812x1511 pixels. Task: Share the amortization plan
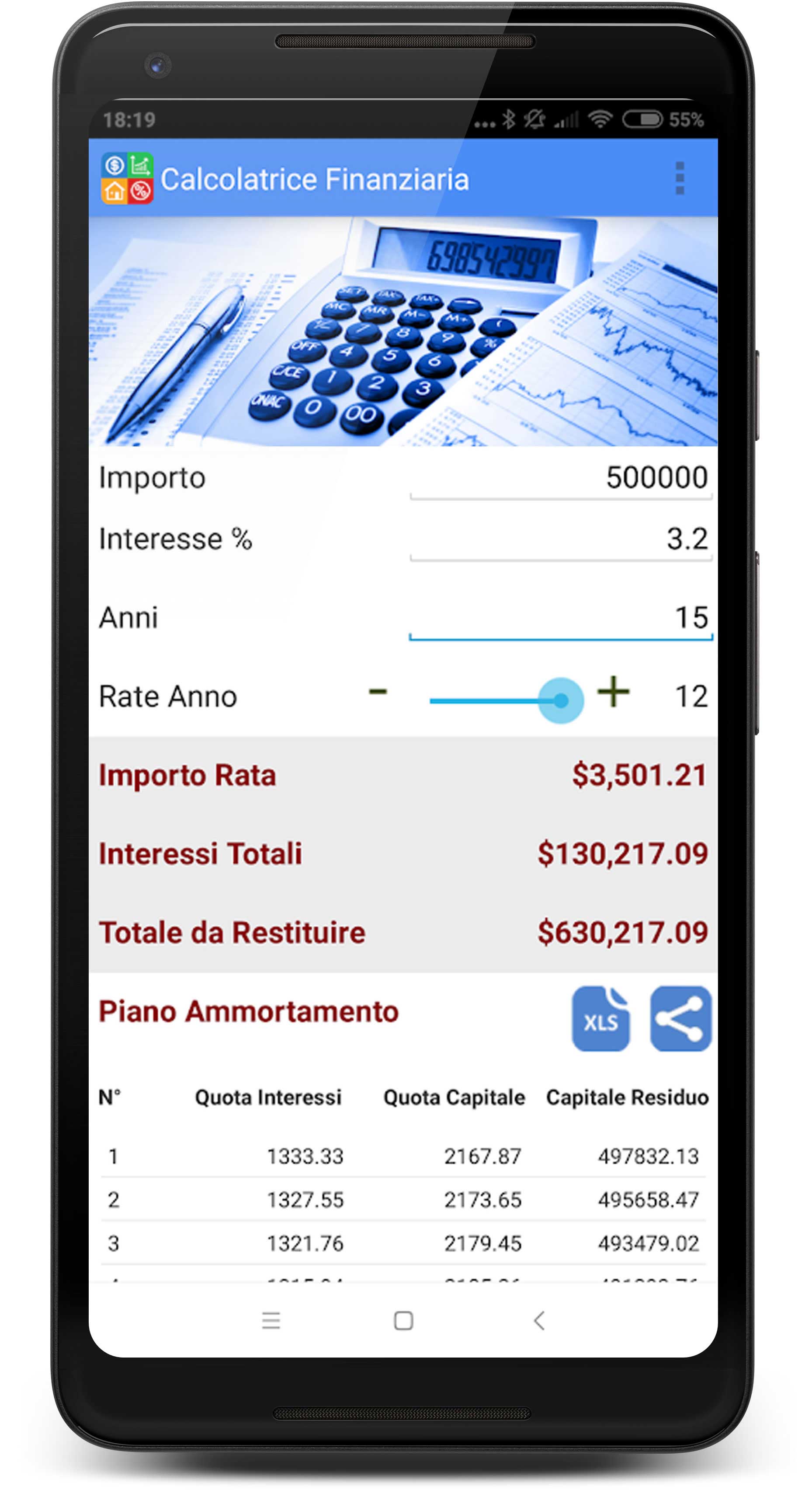pyautogui.click(x=680, y=1018)
